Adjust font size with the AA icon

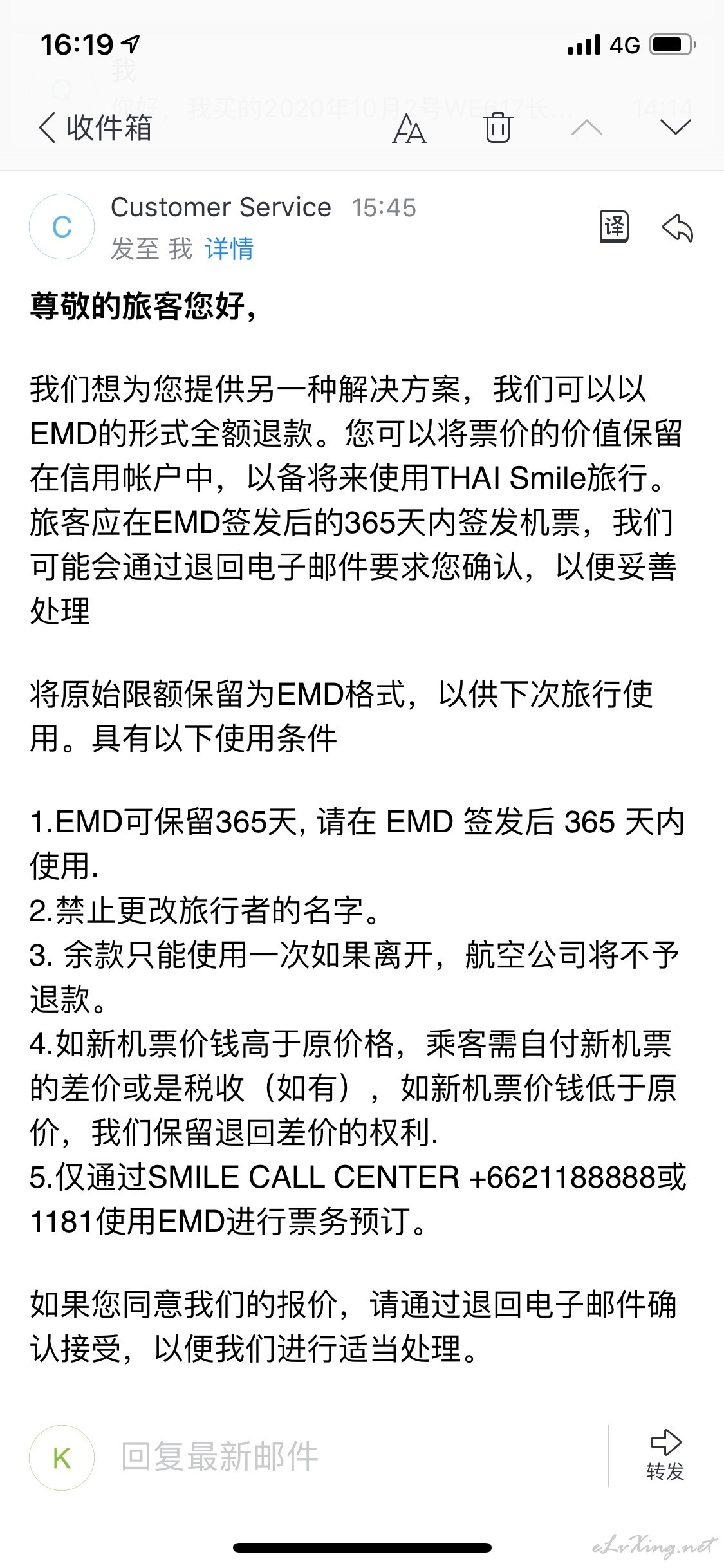click(x=409, y=127)
